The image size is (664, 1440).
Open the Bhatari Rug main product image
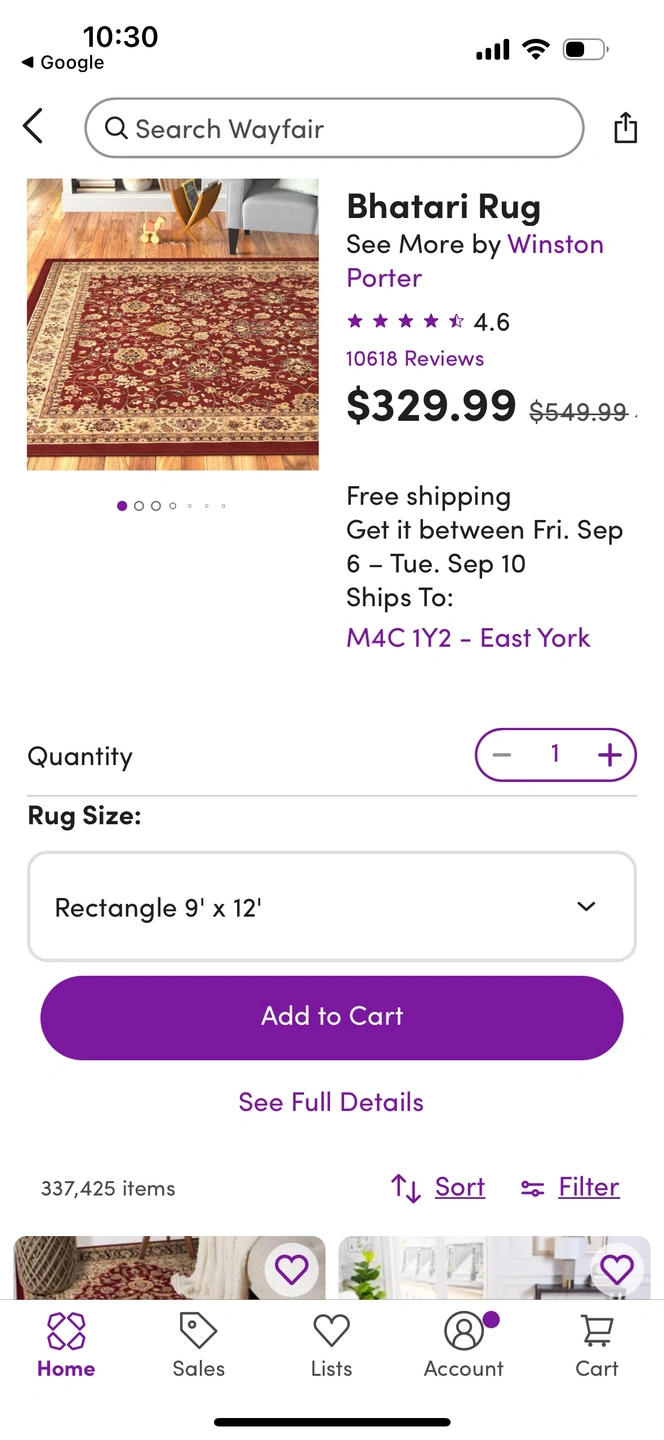(x=173, y=324)
